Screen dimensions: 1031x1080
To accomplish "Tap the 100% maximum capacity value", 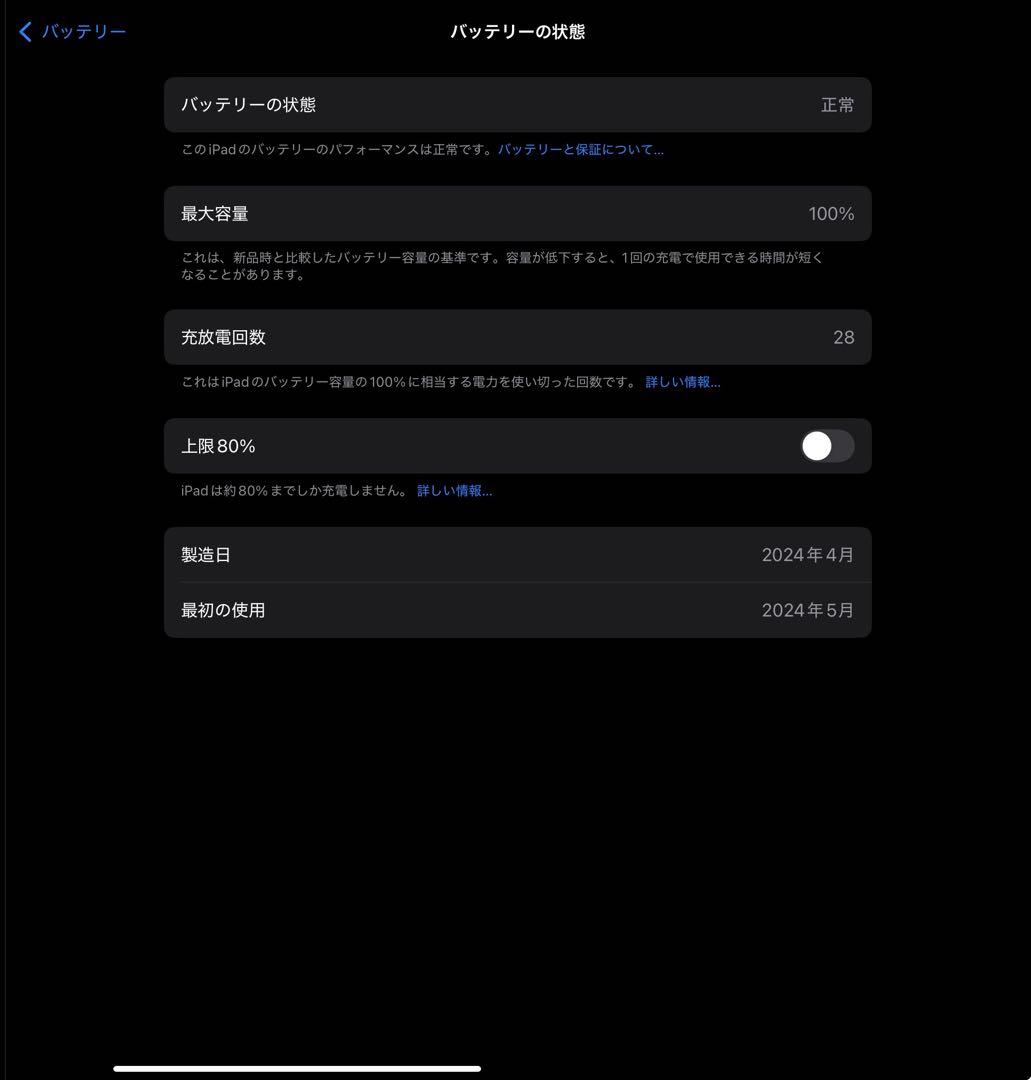I will point(830,213).
